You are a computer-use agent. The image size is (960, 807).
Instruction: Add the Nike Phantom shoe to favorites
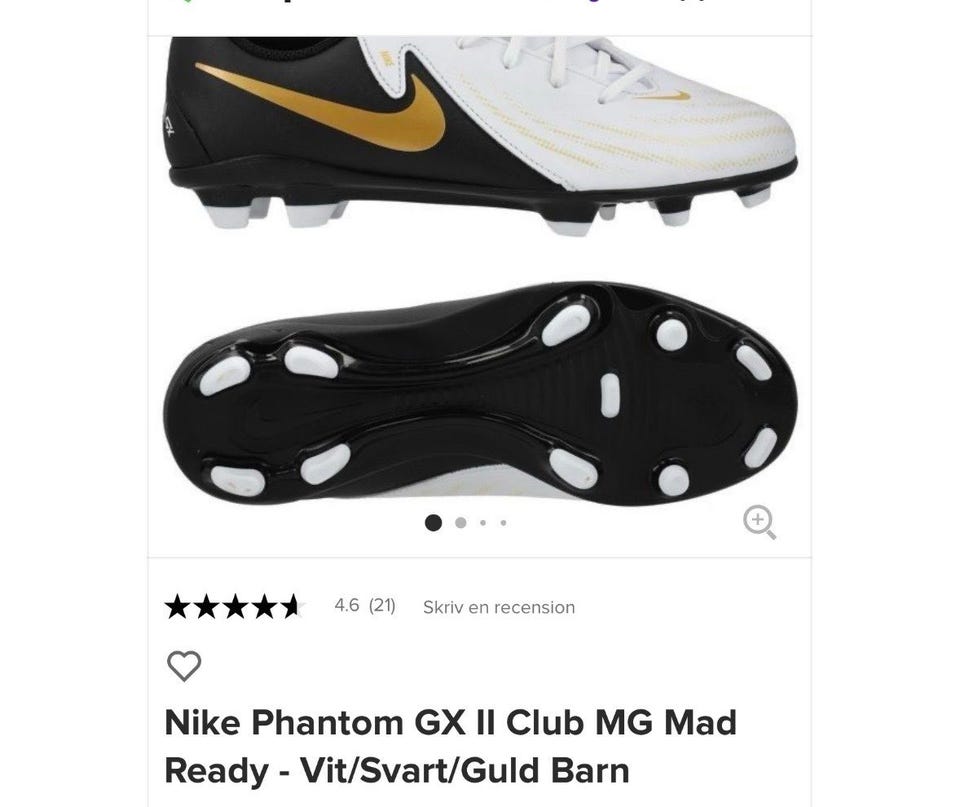184,666
